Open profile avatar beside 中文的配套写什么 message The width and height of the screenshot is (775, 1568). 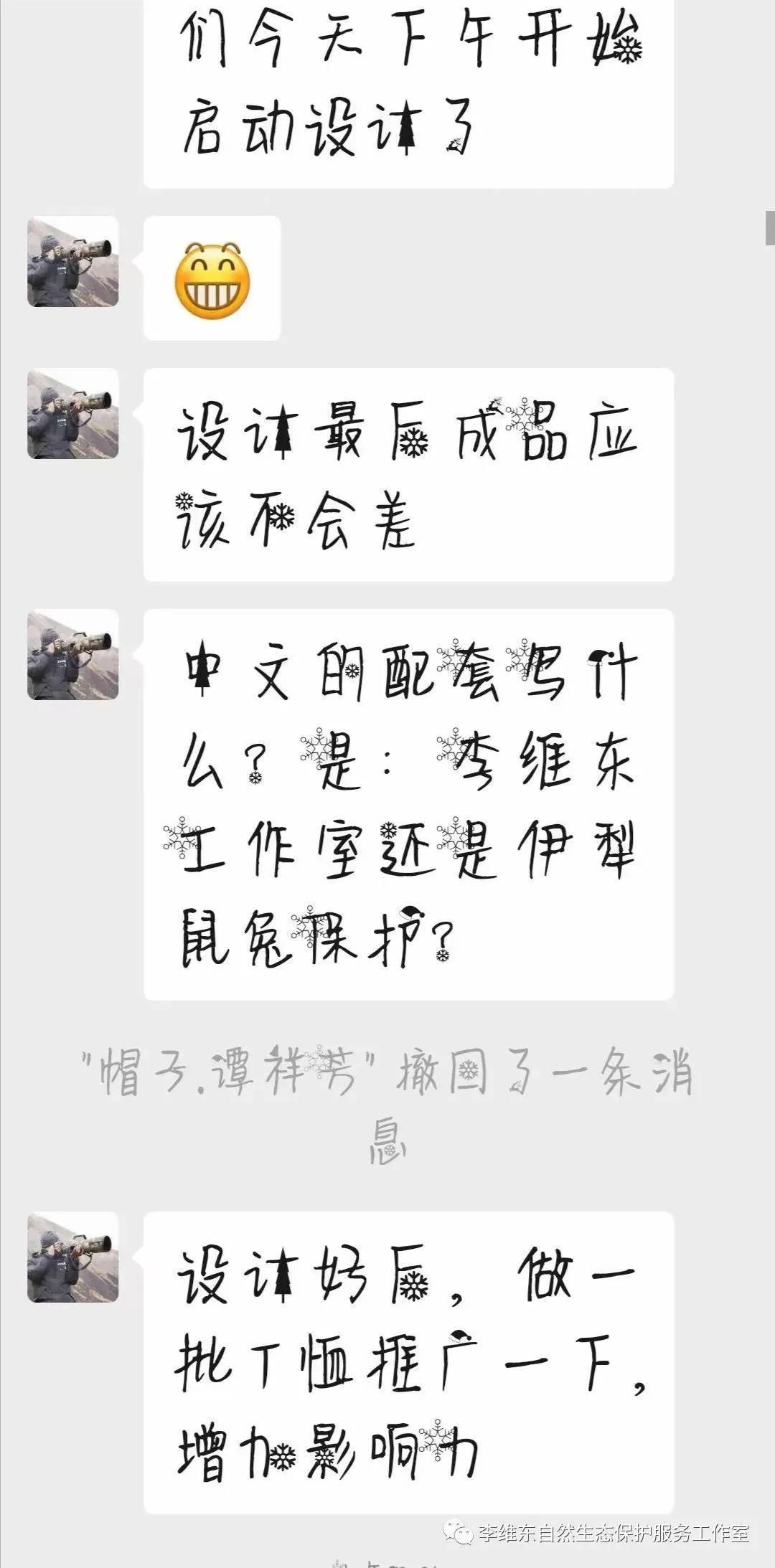(72, 655)
